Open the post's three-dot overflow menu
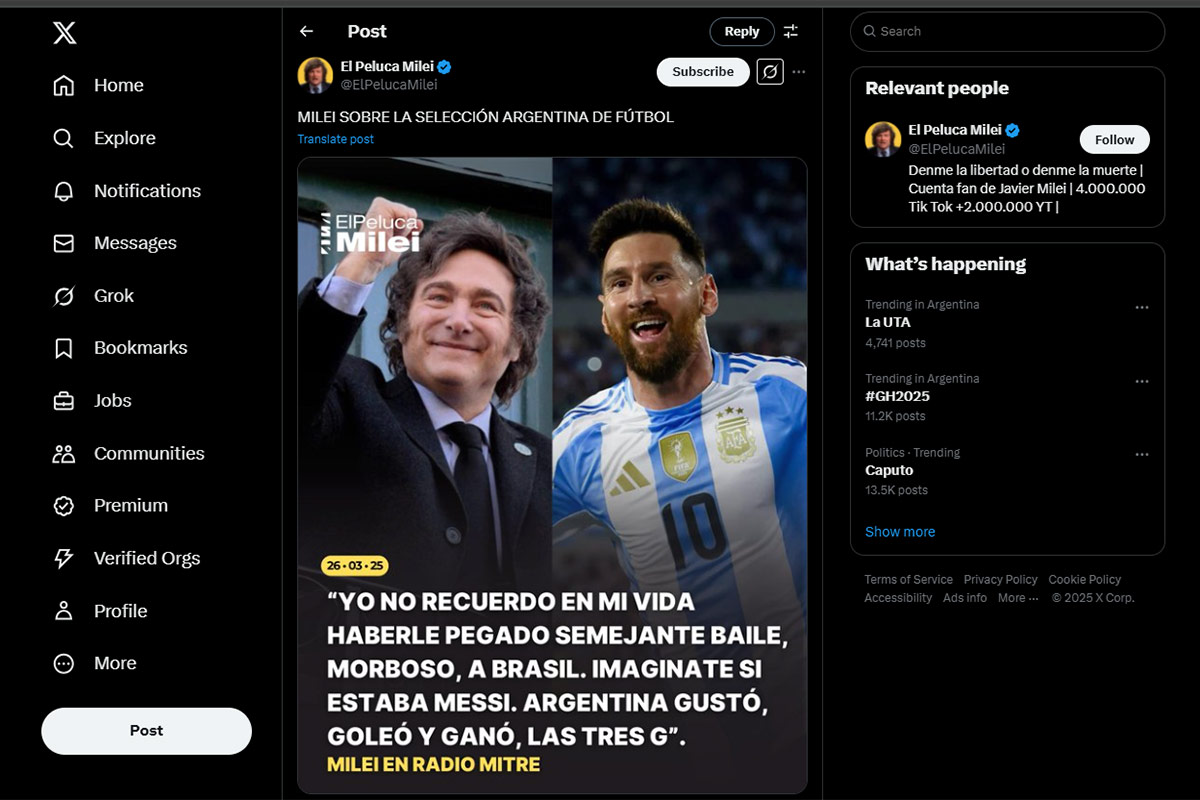 [x=798, y=72]
